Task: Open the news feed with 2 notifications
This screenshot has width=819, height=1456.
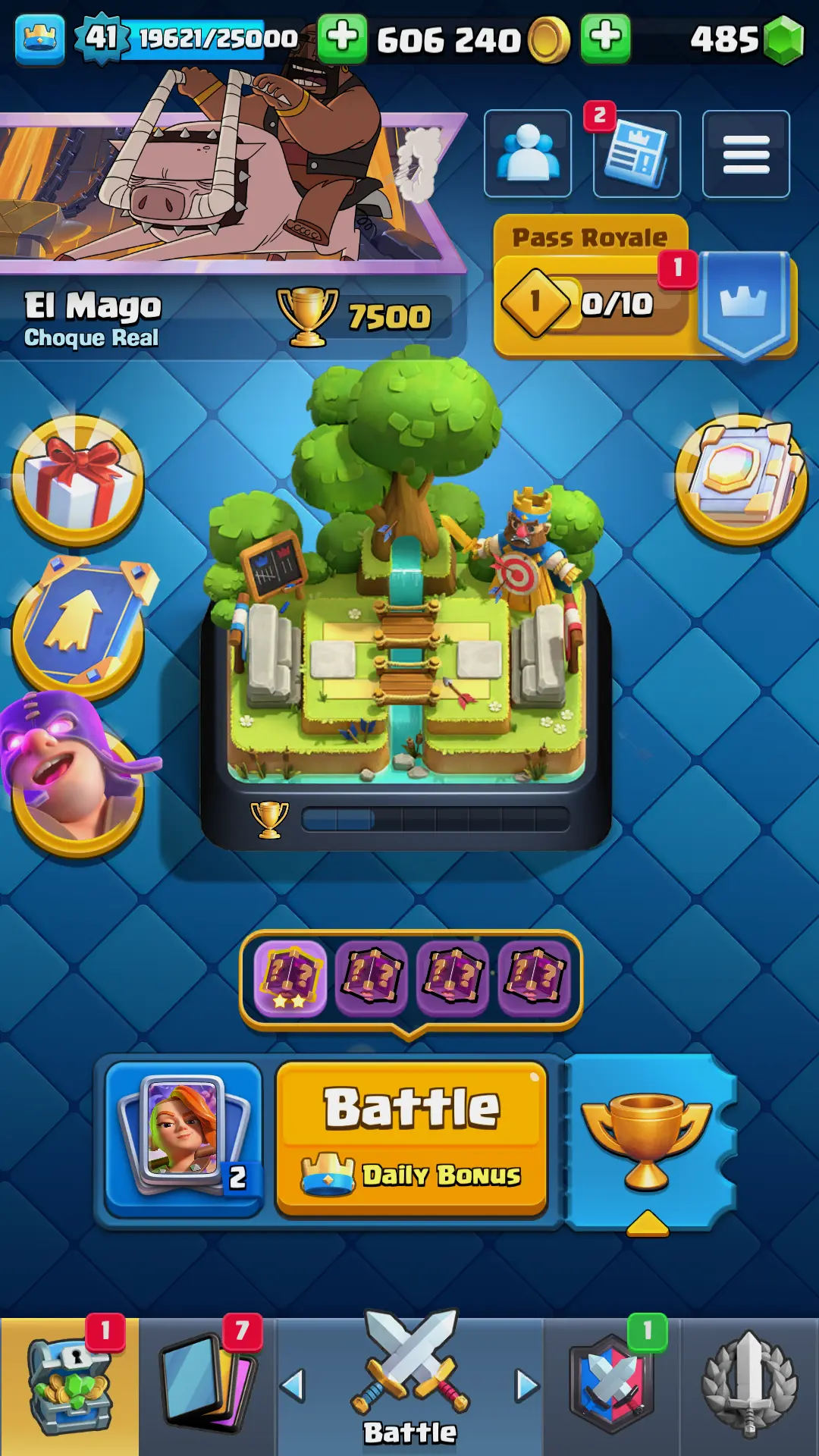Action: [x=636, y=154]
